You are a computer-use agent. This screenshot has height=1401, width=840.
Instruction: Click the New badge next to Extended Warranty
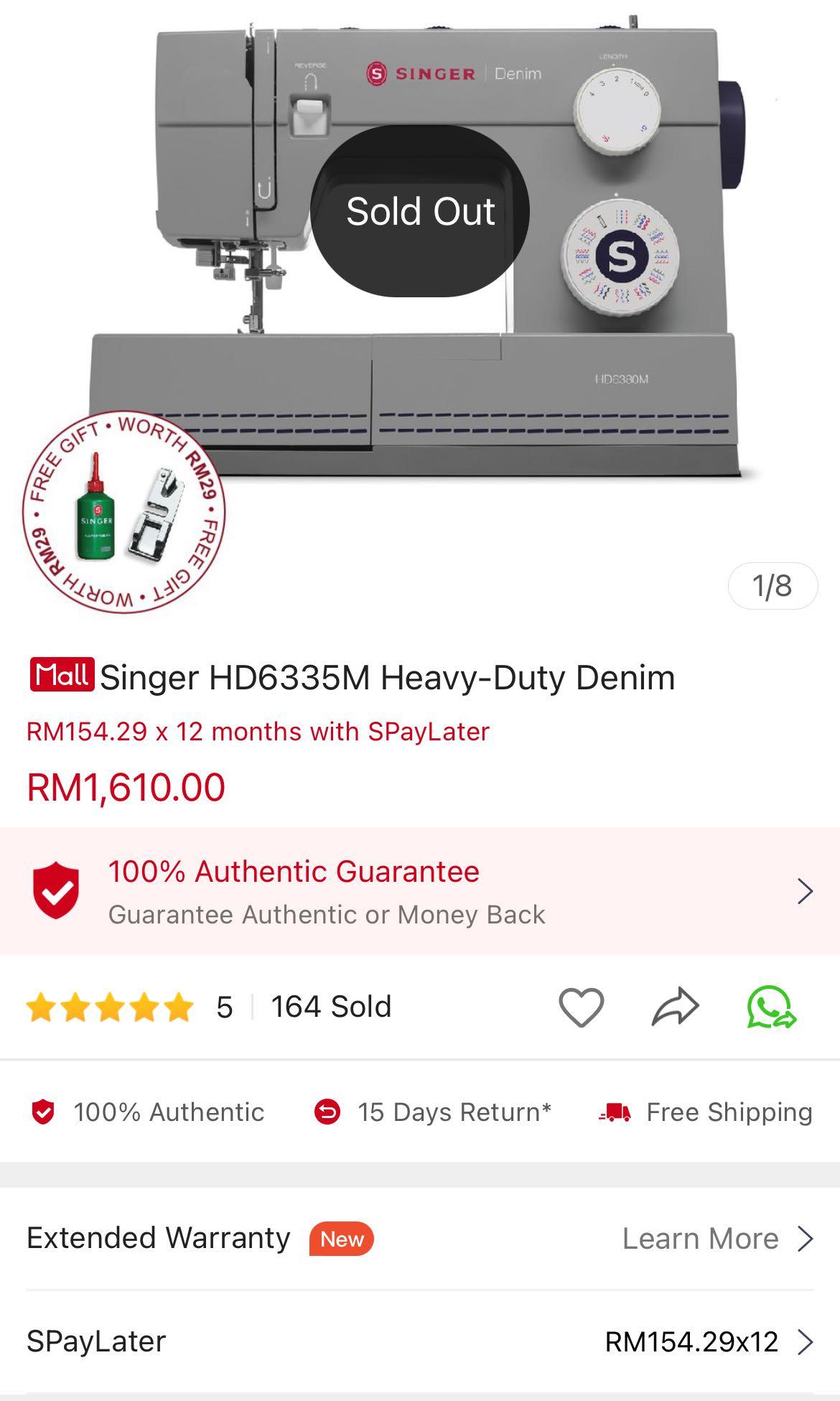click(x=340, y=1237)
